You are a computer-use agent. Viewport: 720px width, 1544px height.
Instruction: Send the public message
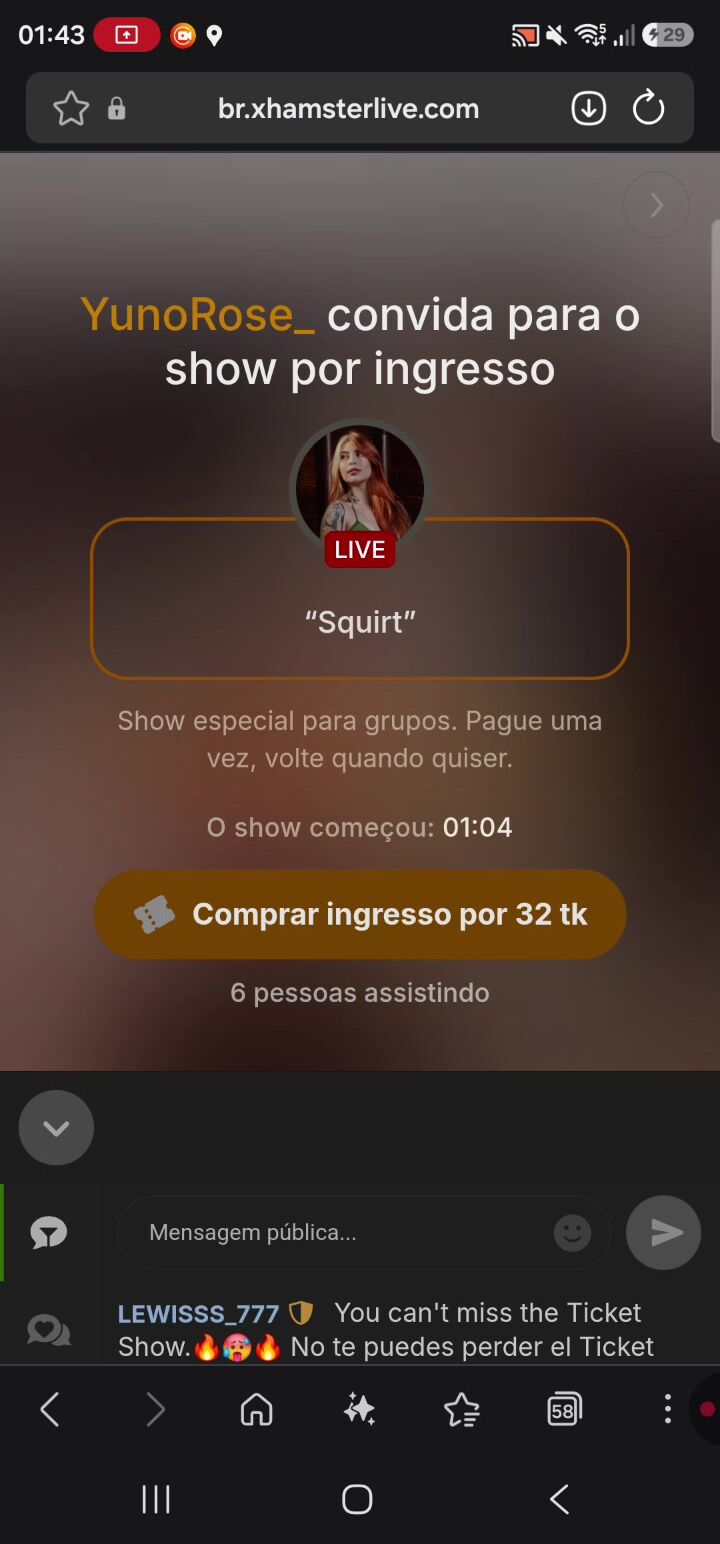[x=664, y=1232]
